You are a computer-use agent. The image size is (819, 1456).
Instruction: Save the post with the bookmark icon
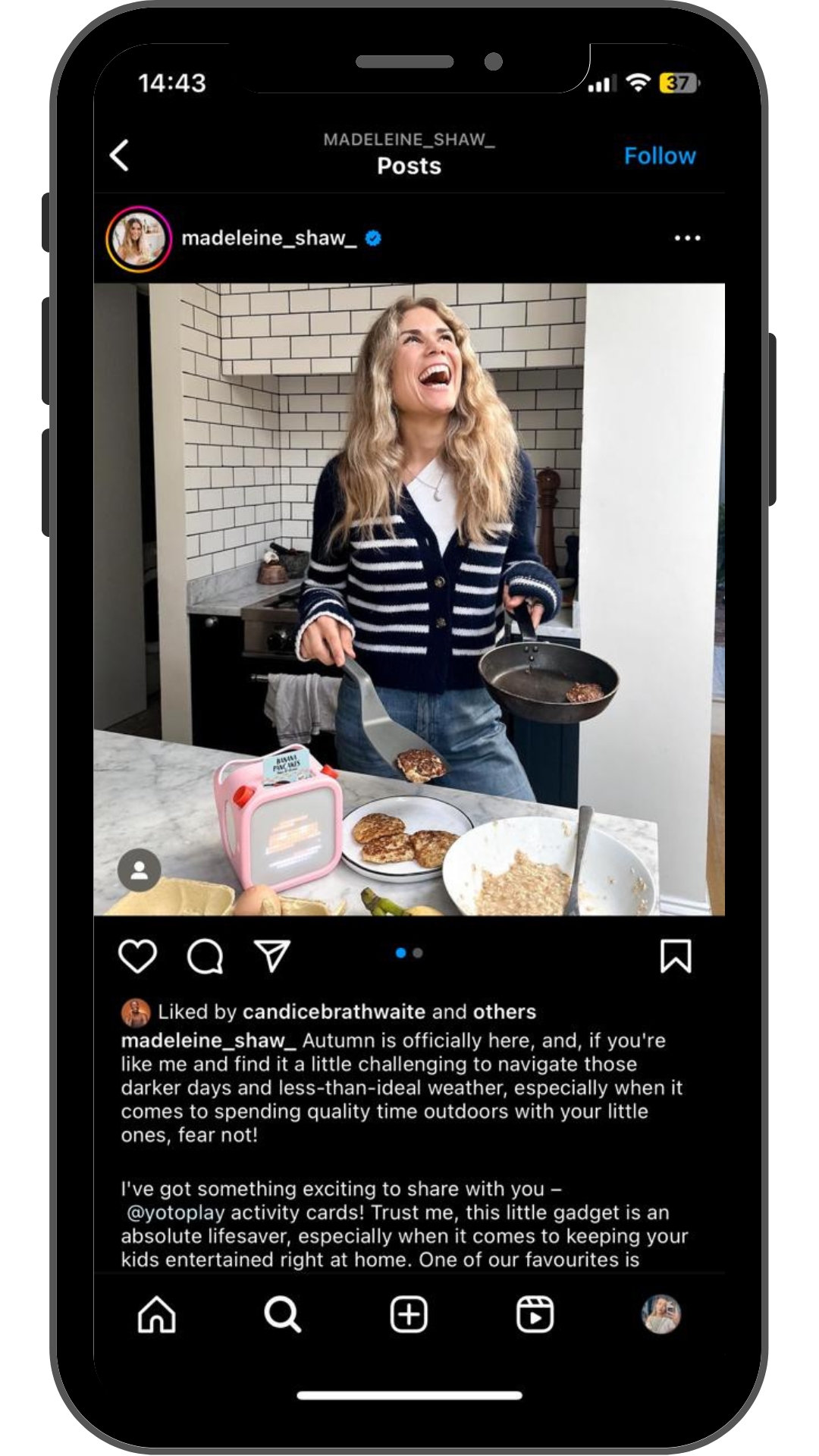(x=675, y=955)
